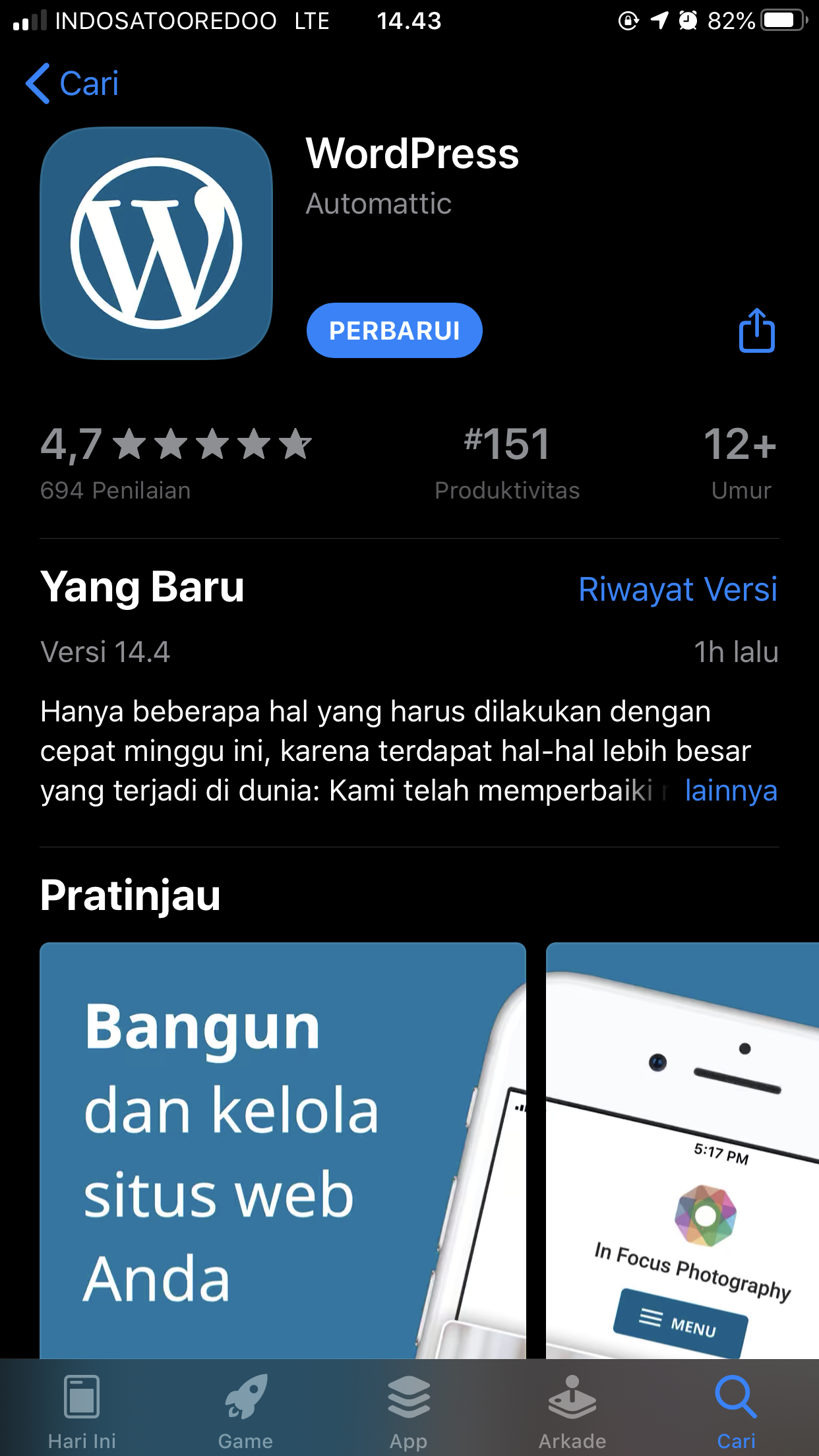Tap PERBARUI to update WordPress
The width and height of the screenshot is (819, 1456).
pos(394,330)
